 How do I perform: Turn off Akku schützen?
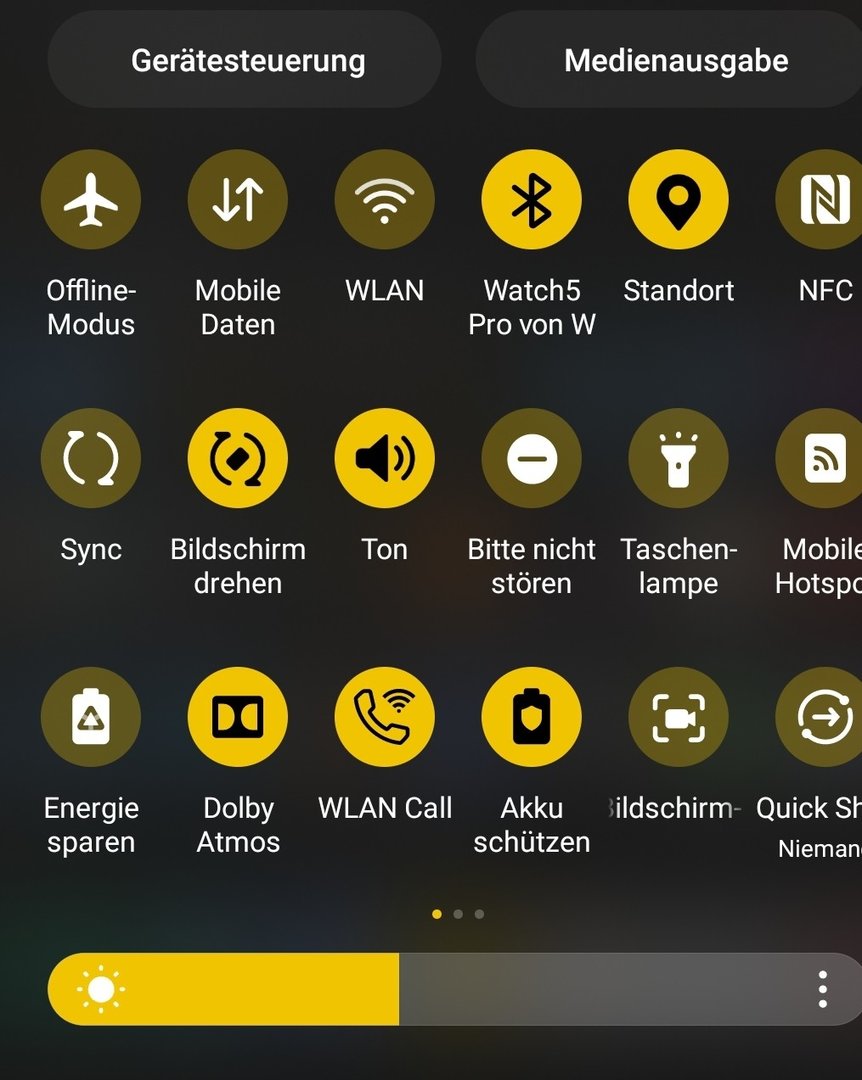pyautogui.click(x=531, y=717)
